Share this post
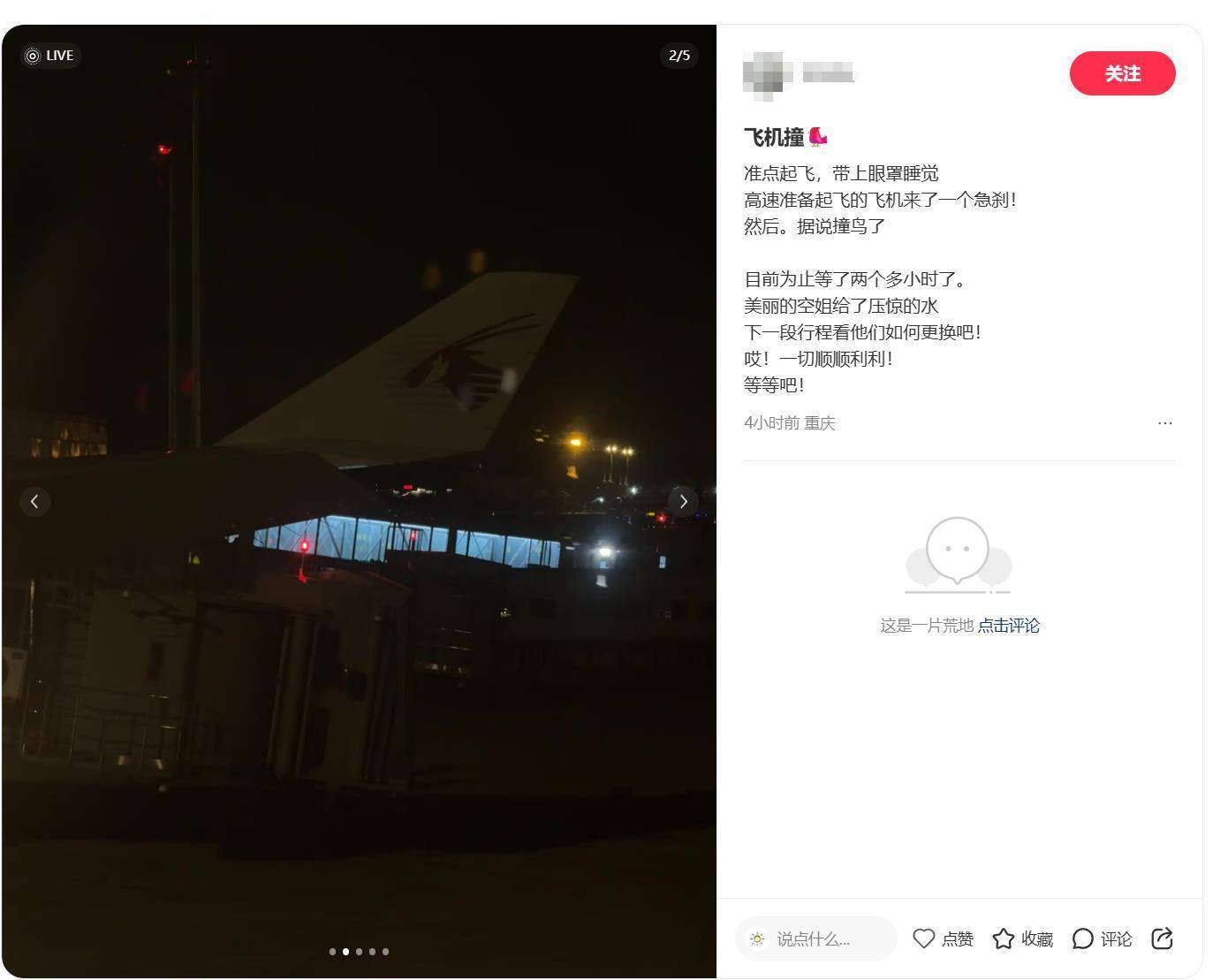The width and height of the screenshot is (1228, 980). [x=1162, y=938]
